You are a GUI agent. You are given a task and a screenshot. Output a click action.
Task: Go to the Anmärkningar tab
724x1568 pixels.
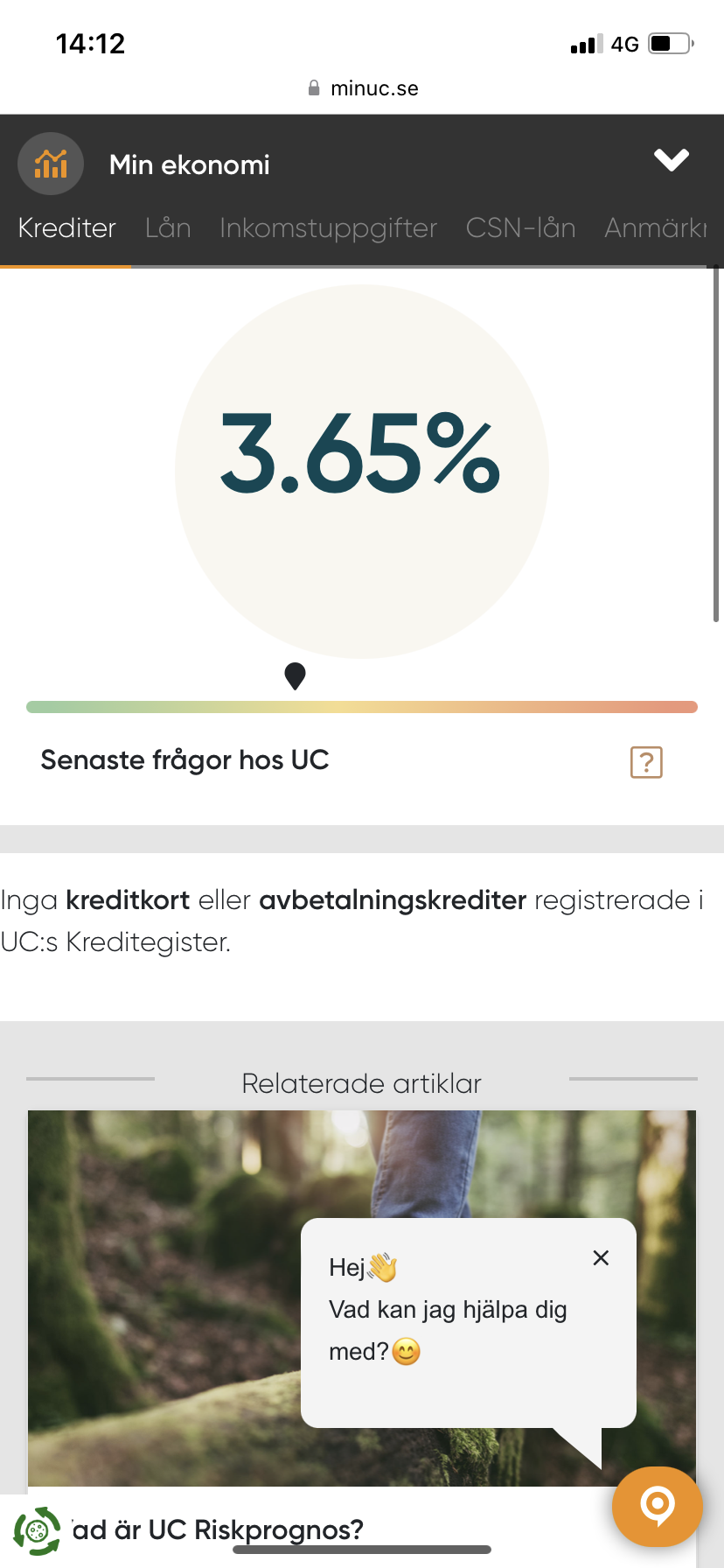[656, 228]
